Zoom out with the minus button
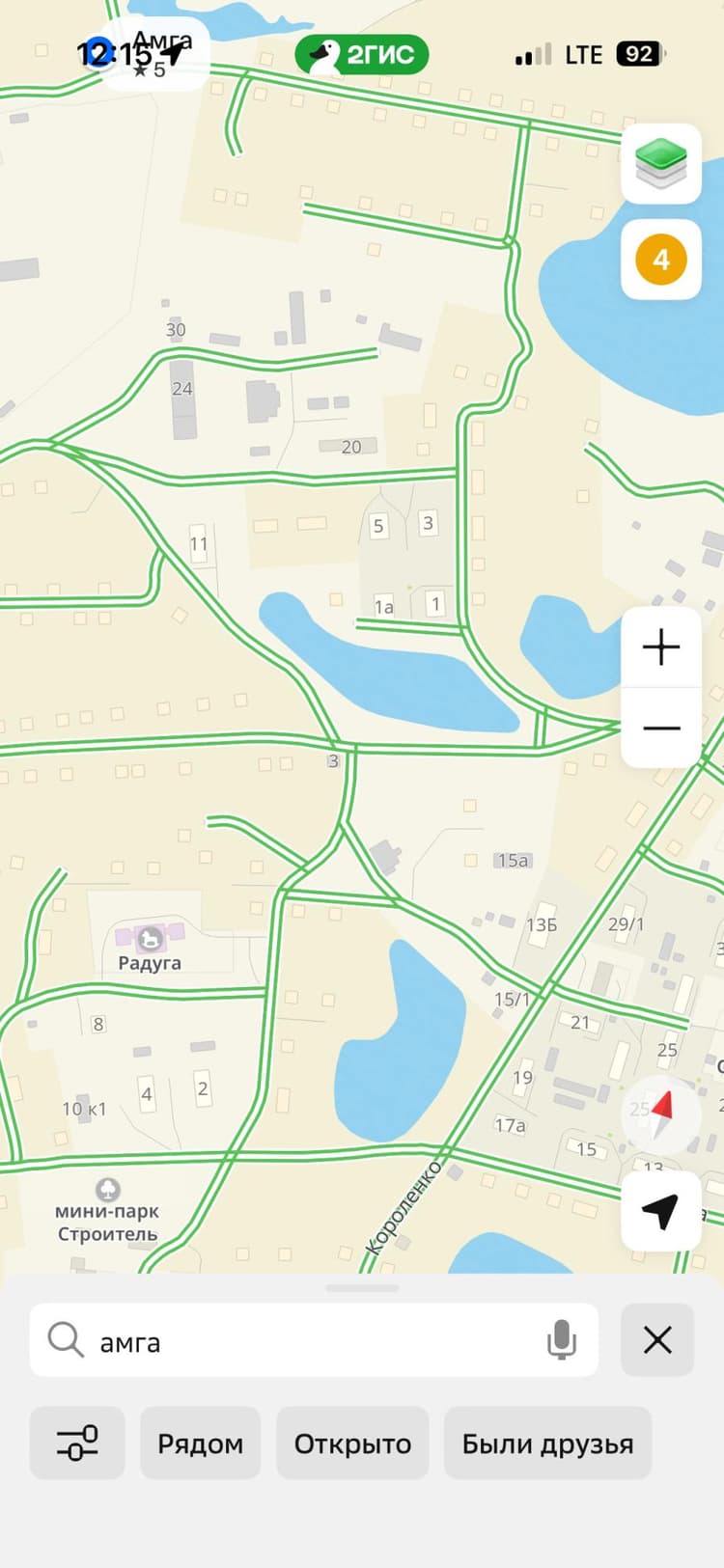 tap(661, 729)
